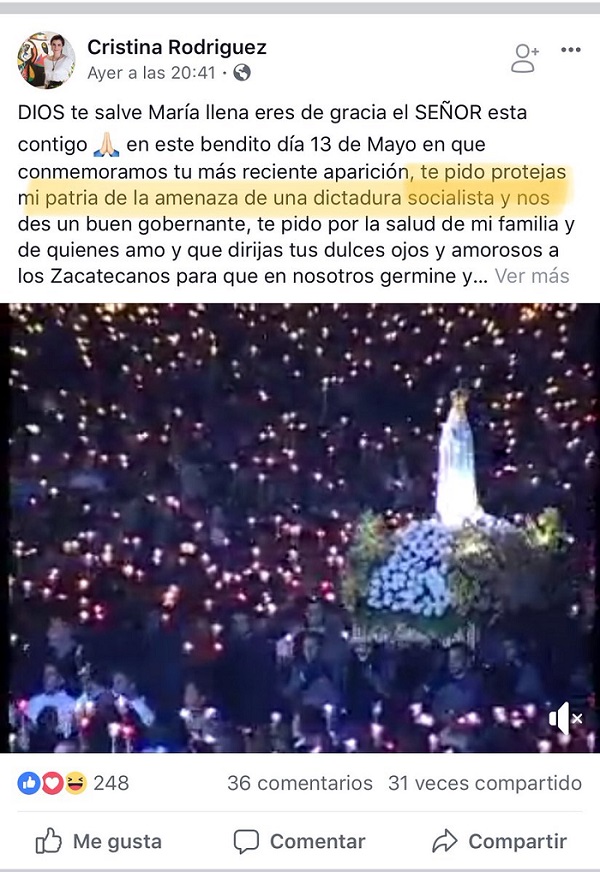
Task: View the 248 reactions list
Action: click(75, 783)
